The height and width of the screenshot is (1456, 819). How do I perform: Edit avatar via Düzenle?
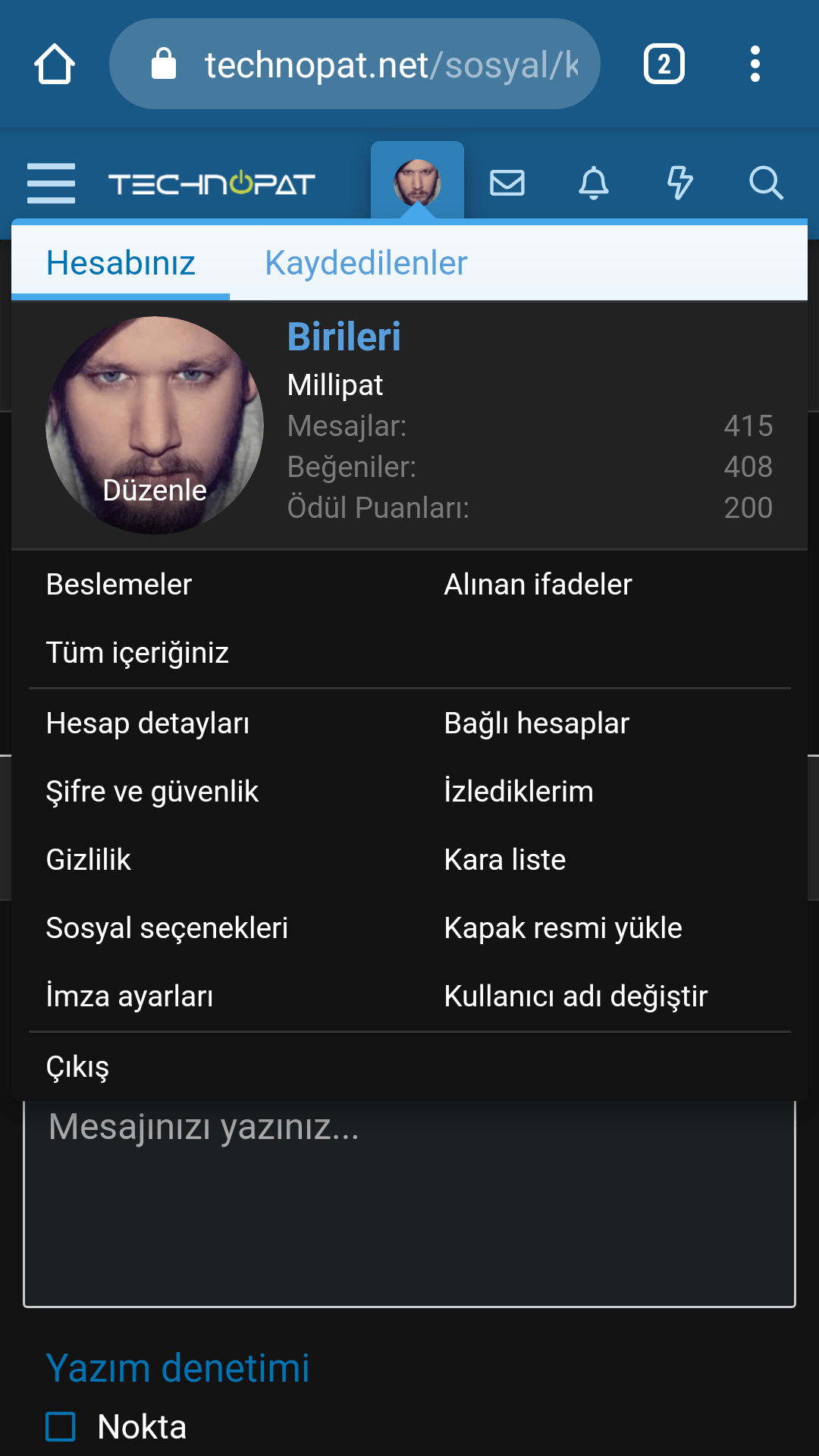(155, 491)
